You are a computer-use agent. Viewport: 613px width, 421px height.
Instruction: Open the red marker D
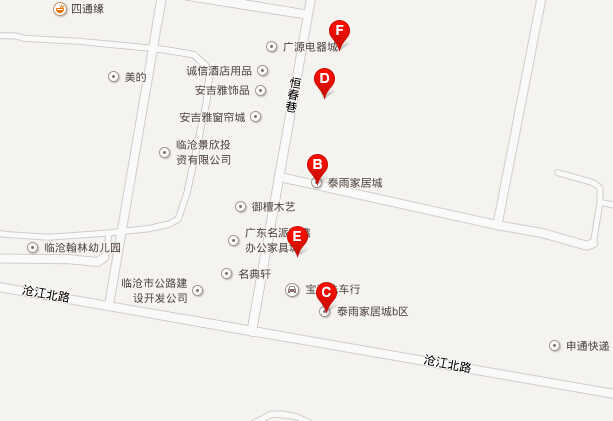[324, 80]
